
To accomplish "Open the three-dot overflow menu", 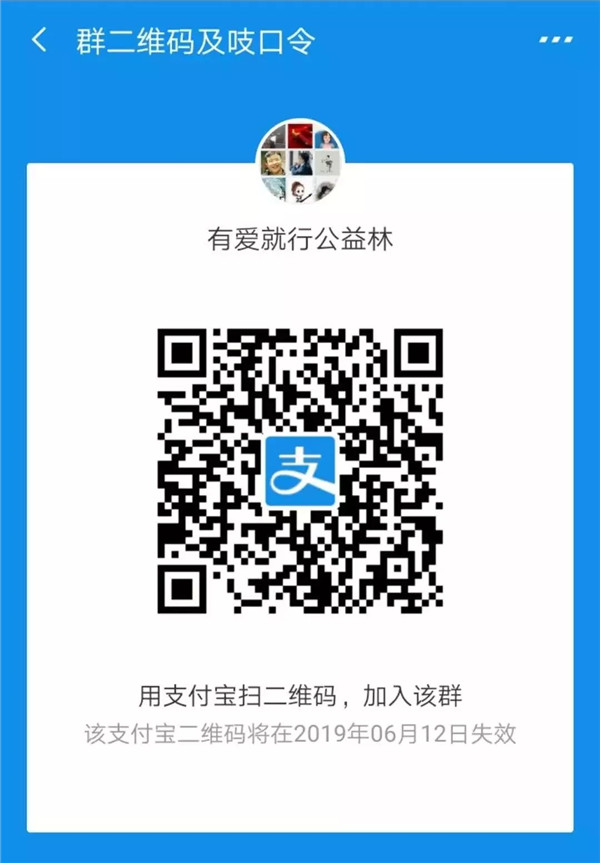I will [x=556, y=40].
